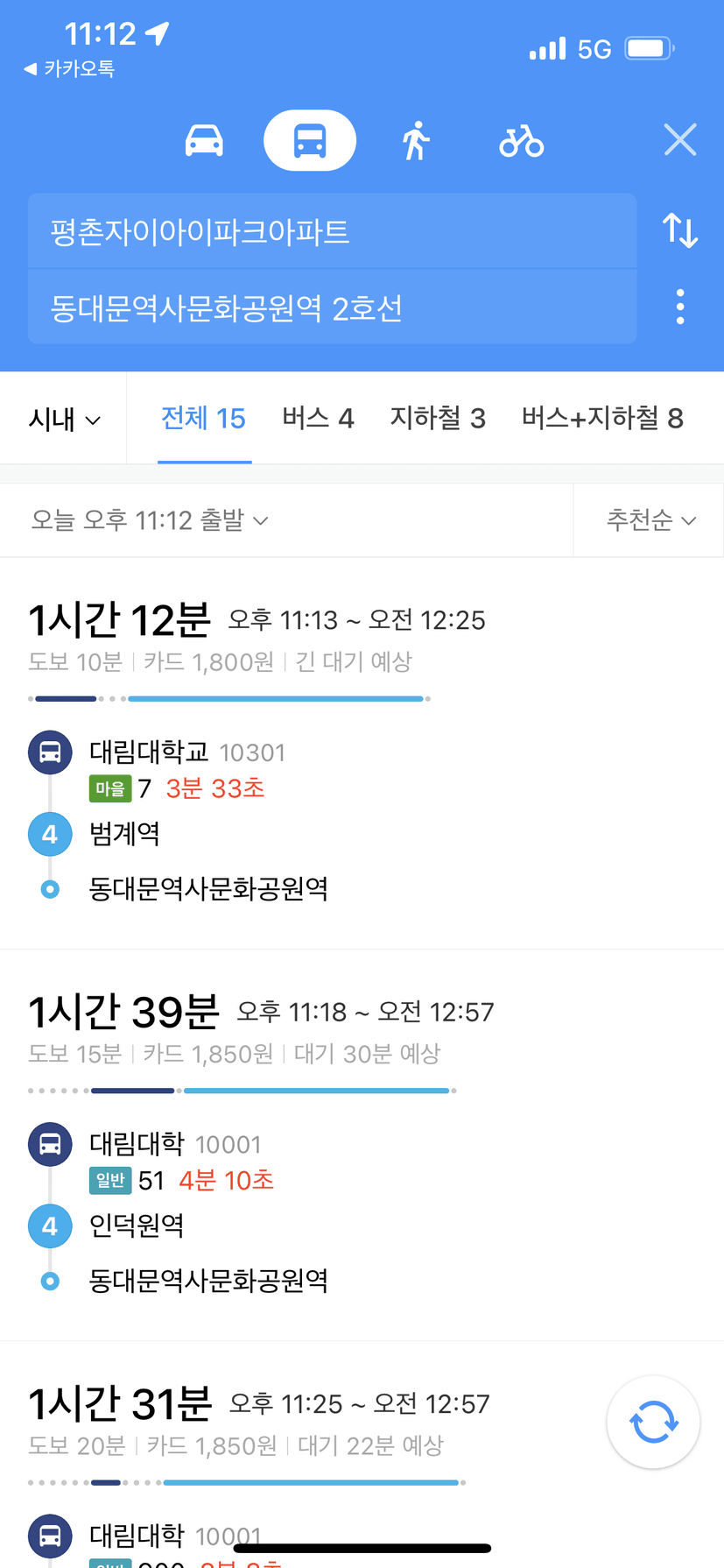
Task: Swap origin and destination
Action: (x=680, y=230)
